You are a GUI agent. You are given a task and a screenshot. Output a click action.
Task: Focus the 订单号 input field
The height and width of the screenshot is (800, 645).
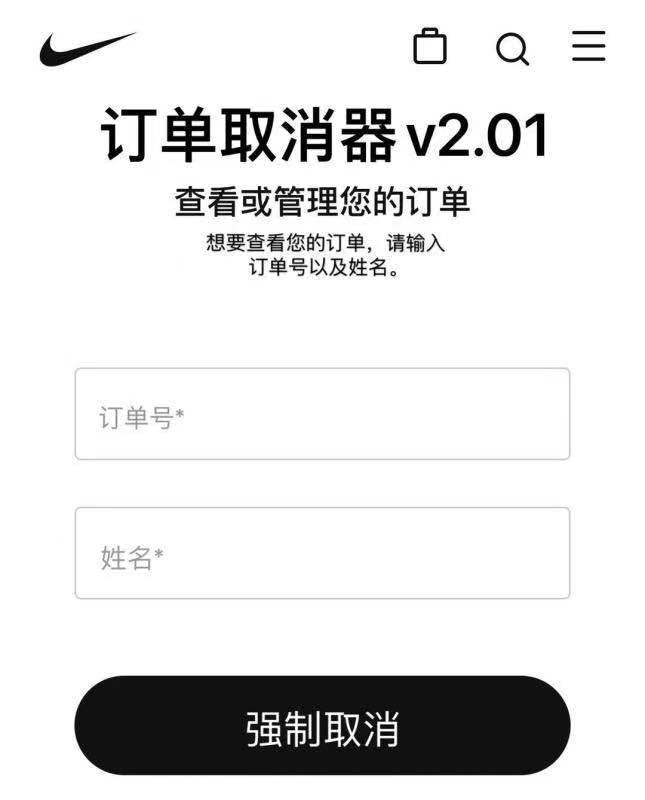pyautogui.click(x=322, y=414)
